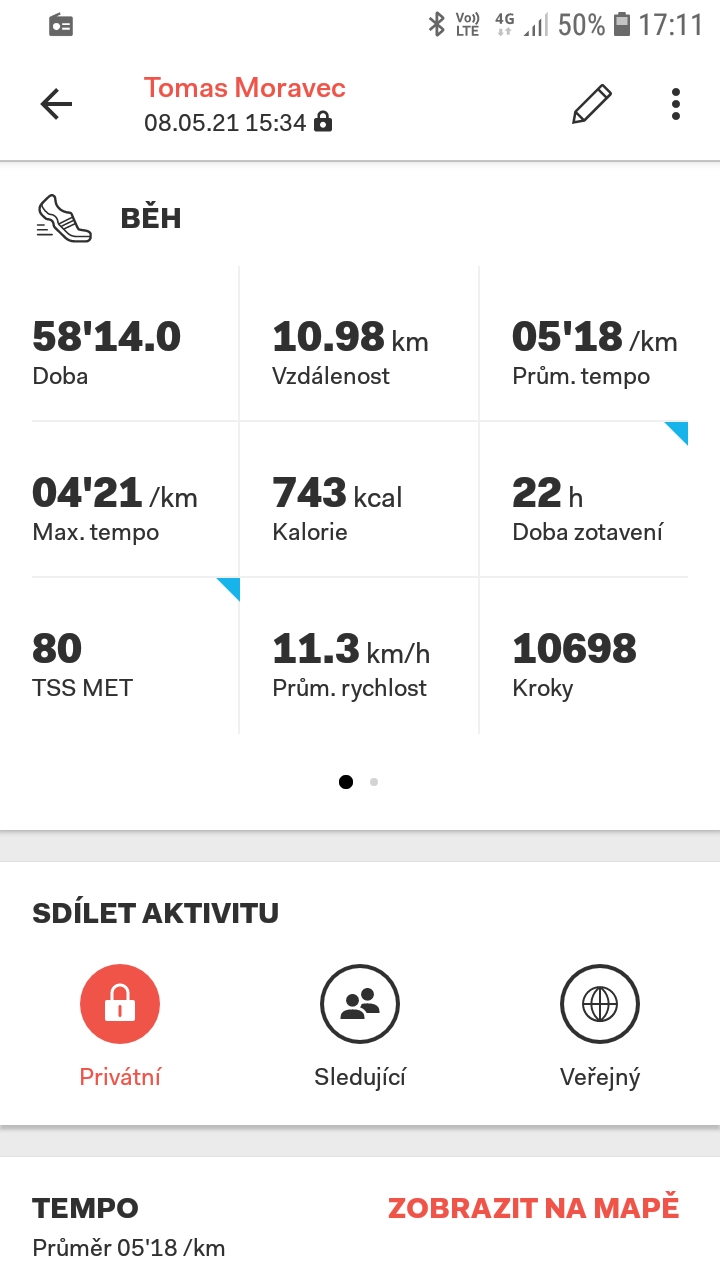
Task: Edit the activity with the pencil icon
Action: coord(591,104)
